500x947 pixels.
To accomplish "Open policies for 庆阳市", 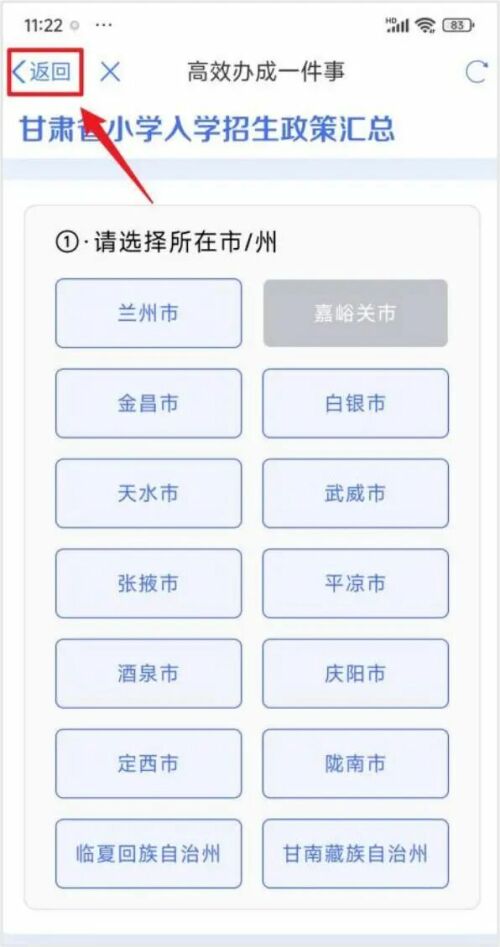I will (355, 673).
